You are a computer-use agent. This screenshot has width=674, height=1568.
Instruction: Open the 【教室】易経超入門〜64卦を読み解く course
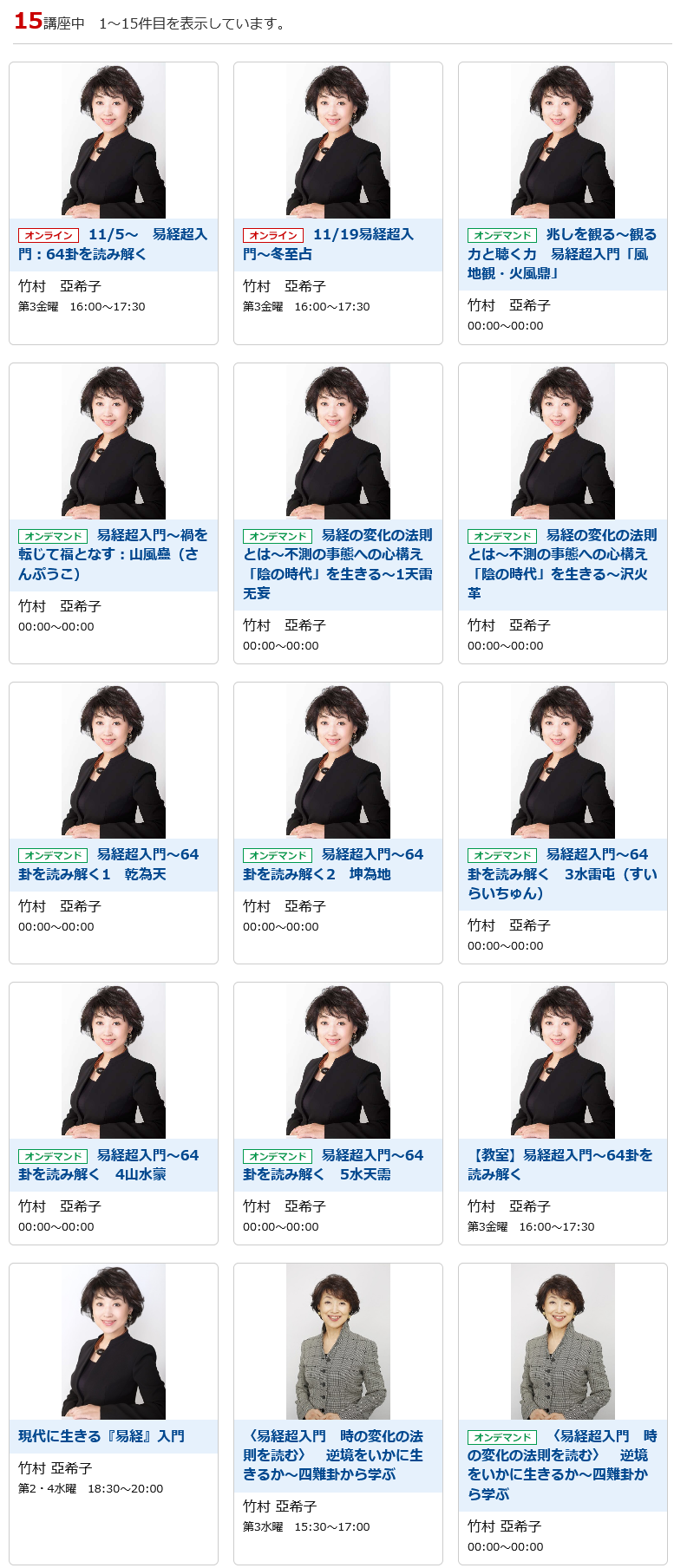[562, 1165]
